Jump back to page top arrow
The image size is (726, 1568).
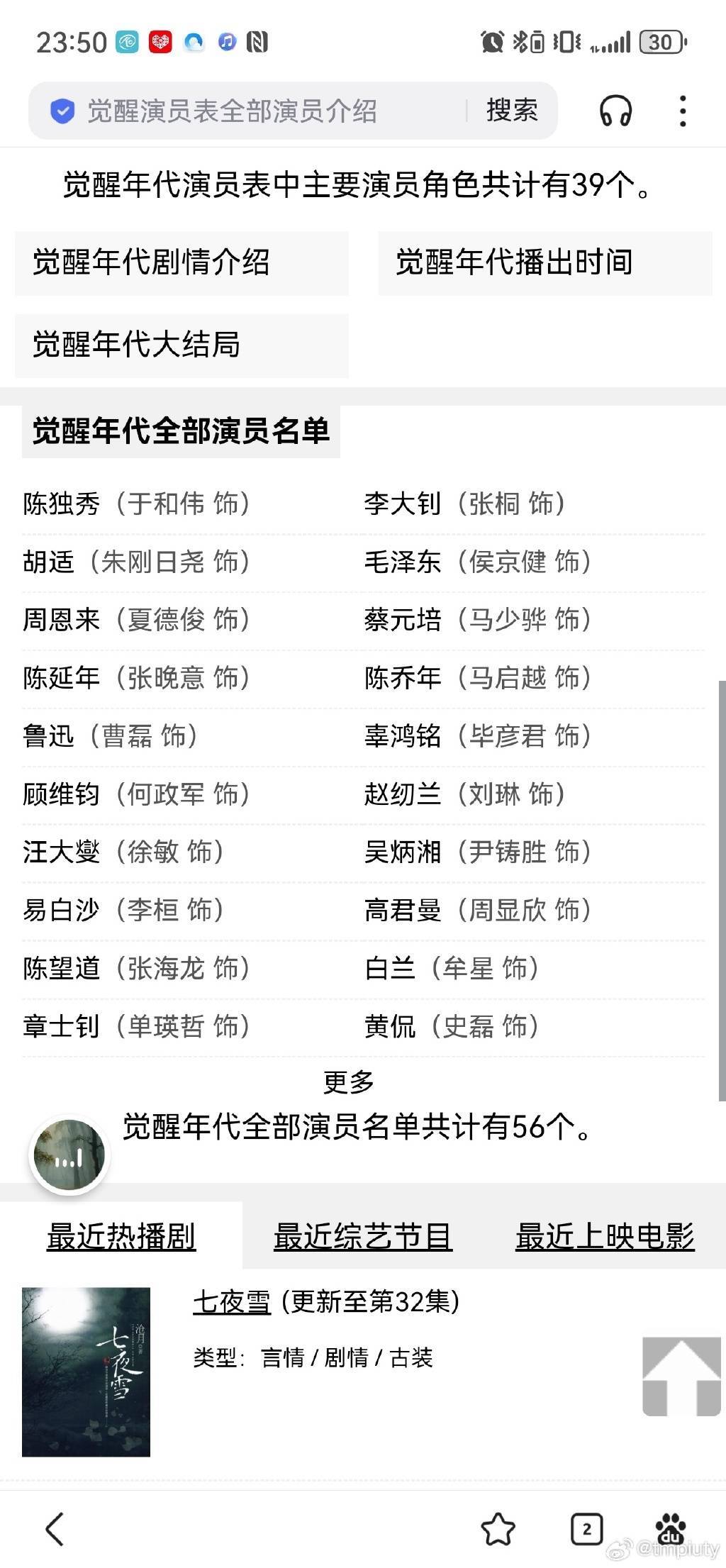pyautogui.click(x=681, y=1376)
